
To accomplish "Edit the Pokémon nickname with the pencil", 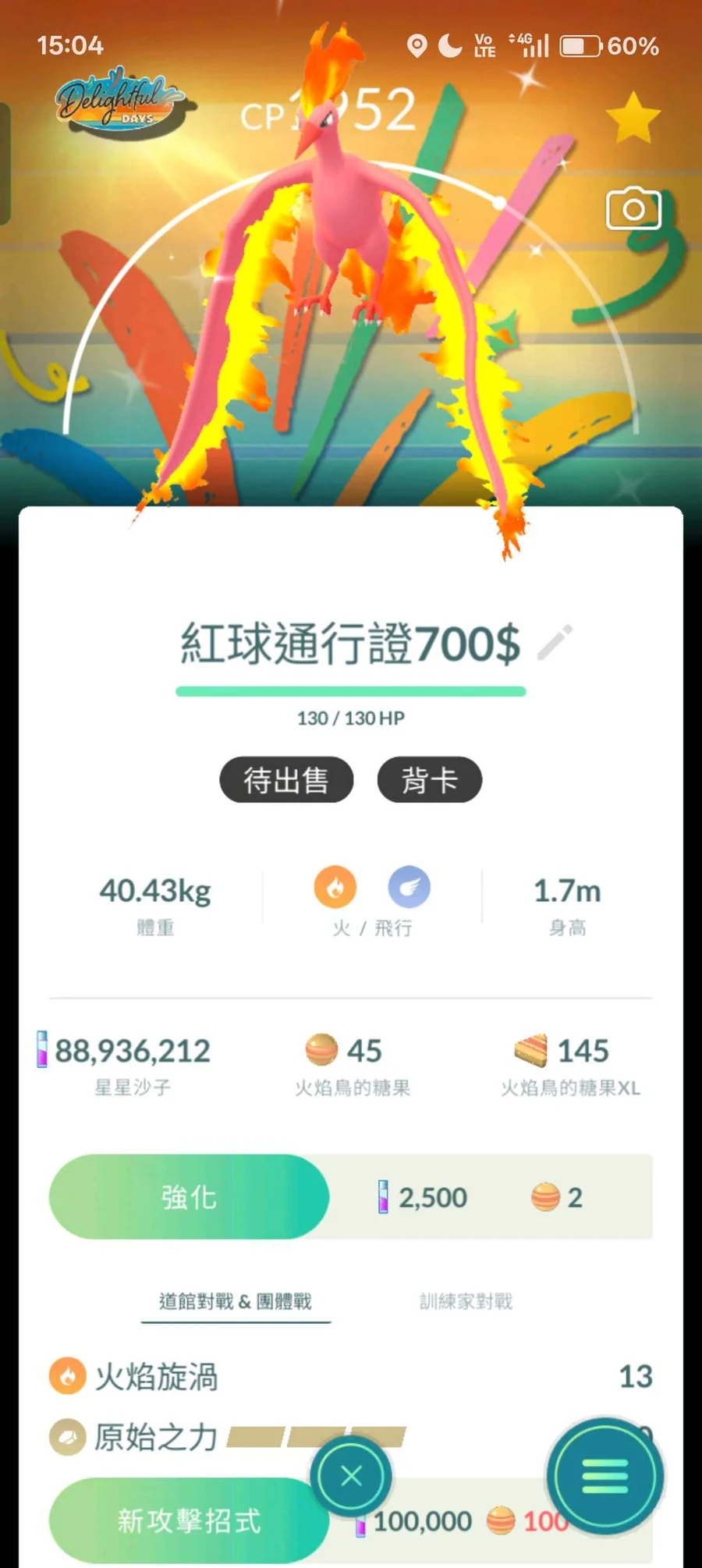I will coord(555,643).
